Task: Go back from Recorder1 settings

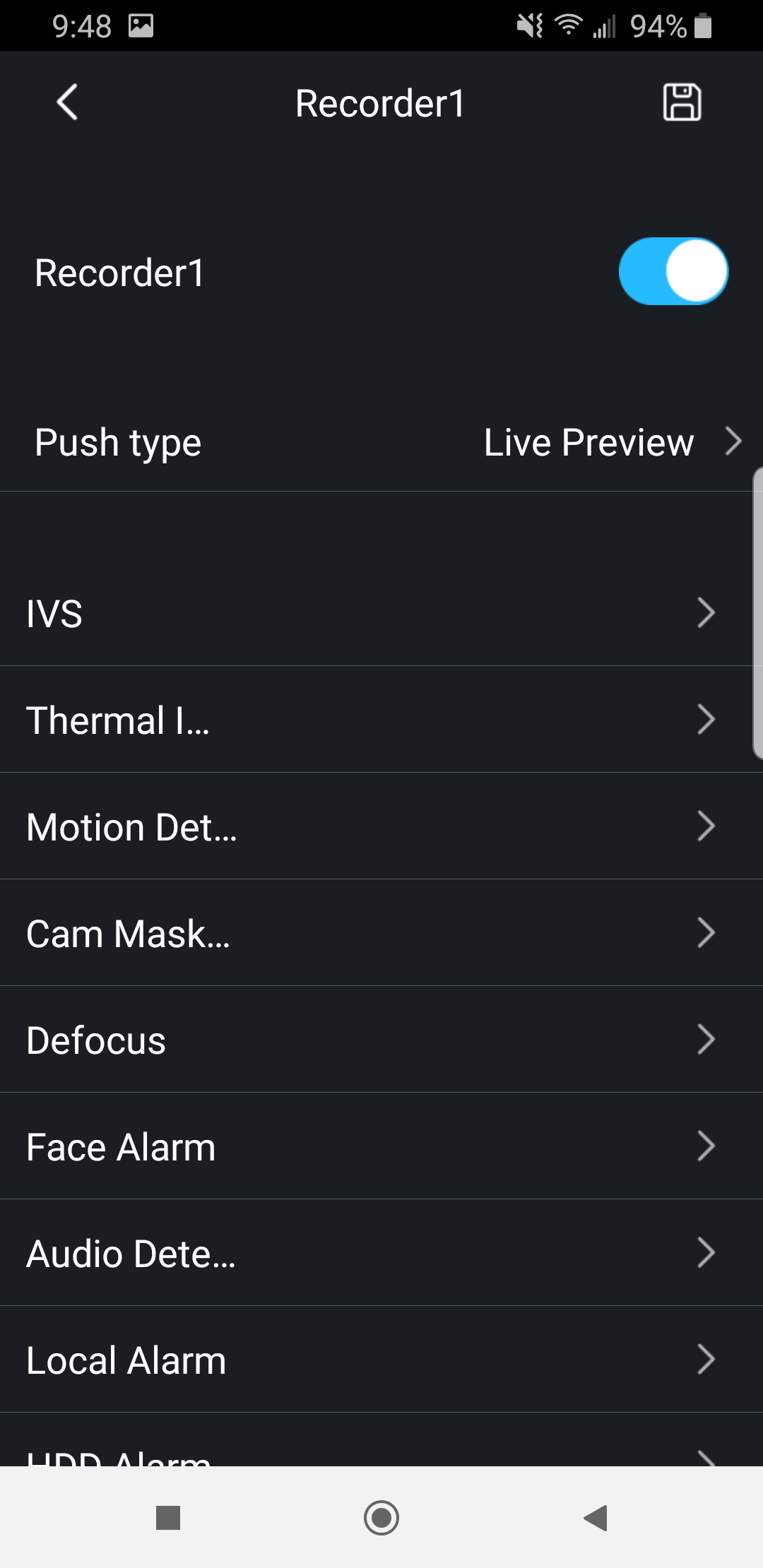Action: [68, 103]
